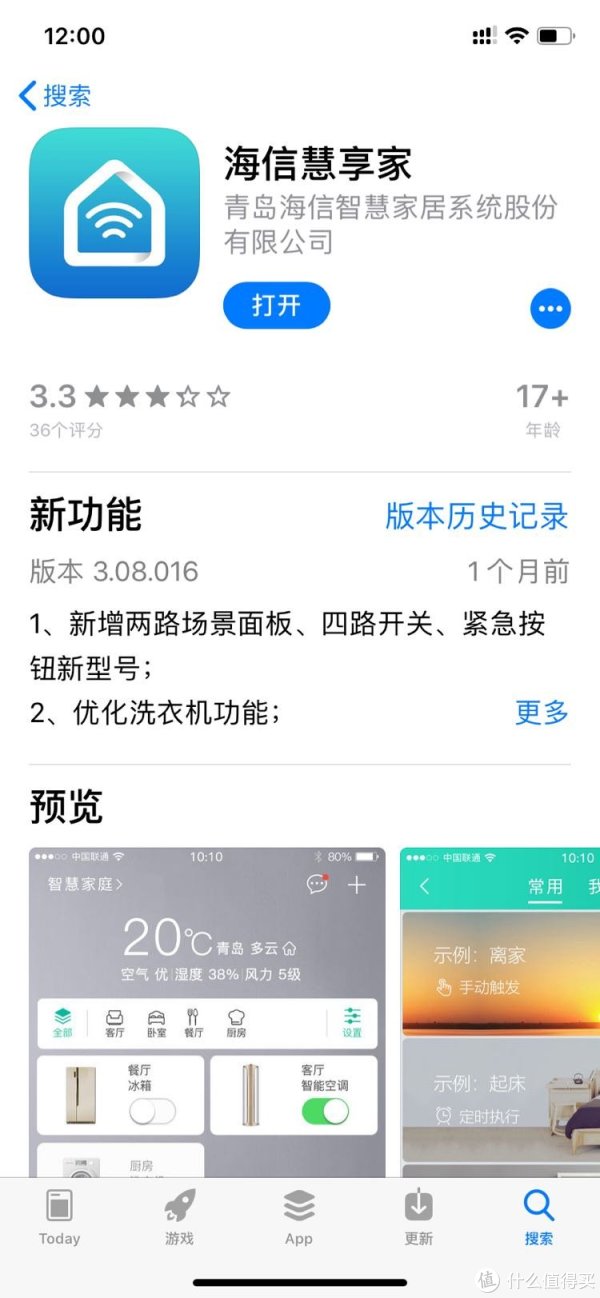Viewport: 600px width, 1298px height.
Task: Expand release notes with 更多
Action: [541, 712]
